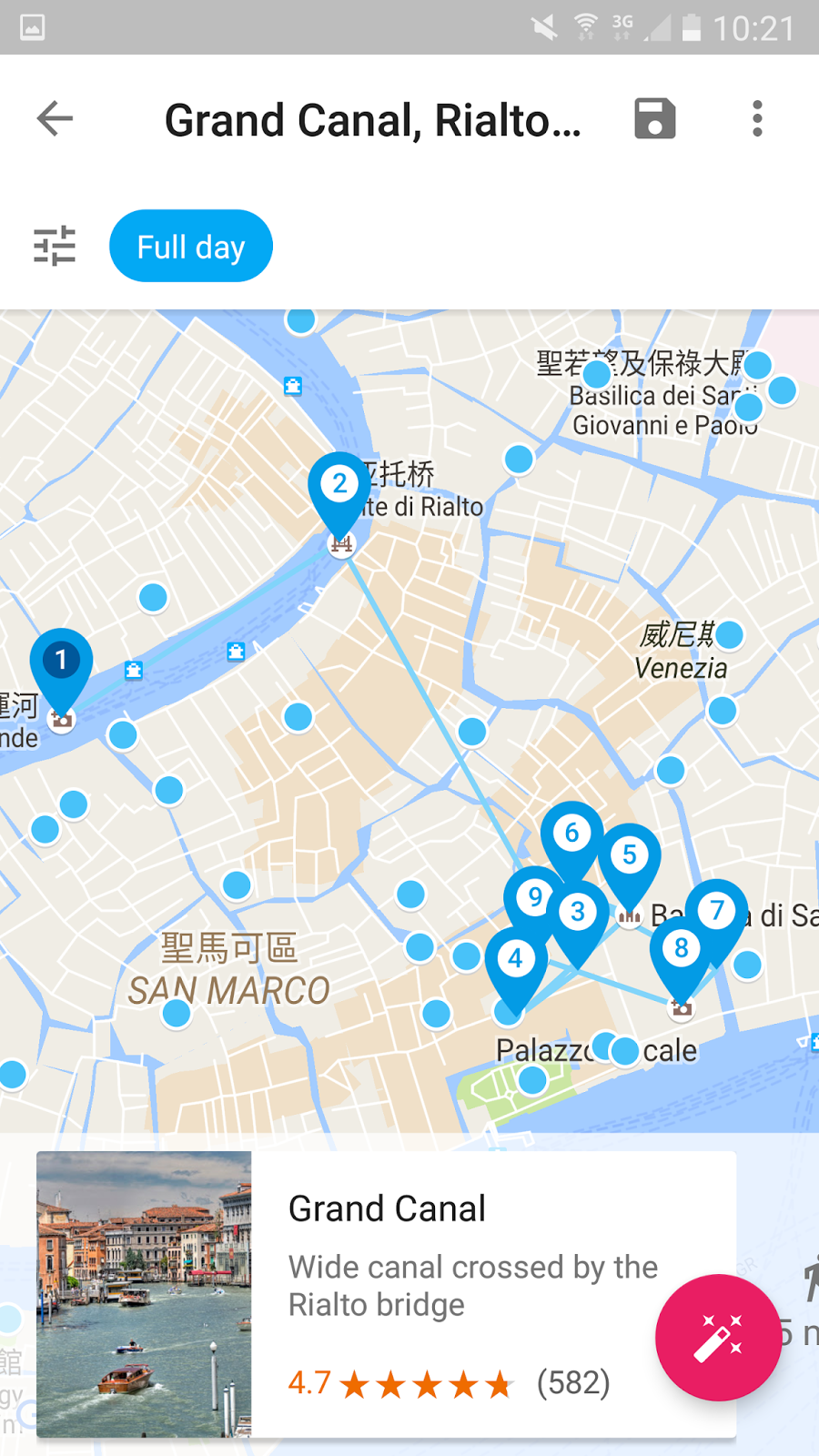Tap the magic wand floating button

(x=719, y=1338)
